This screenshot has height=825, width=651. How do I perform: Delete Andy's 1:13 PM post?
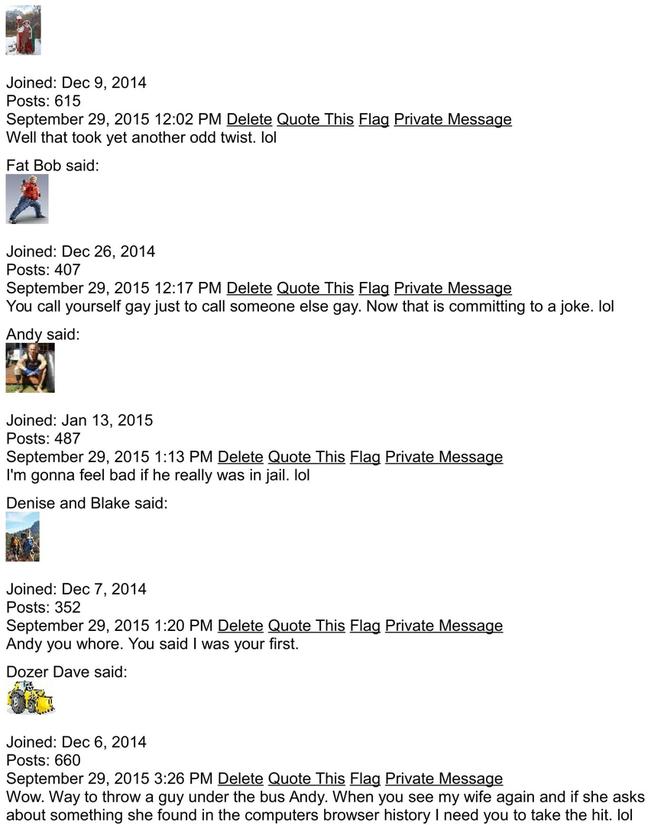[240, 457]
